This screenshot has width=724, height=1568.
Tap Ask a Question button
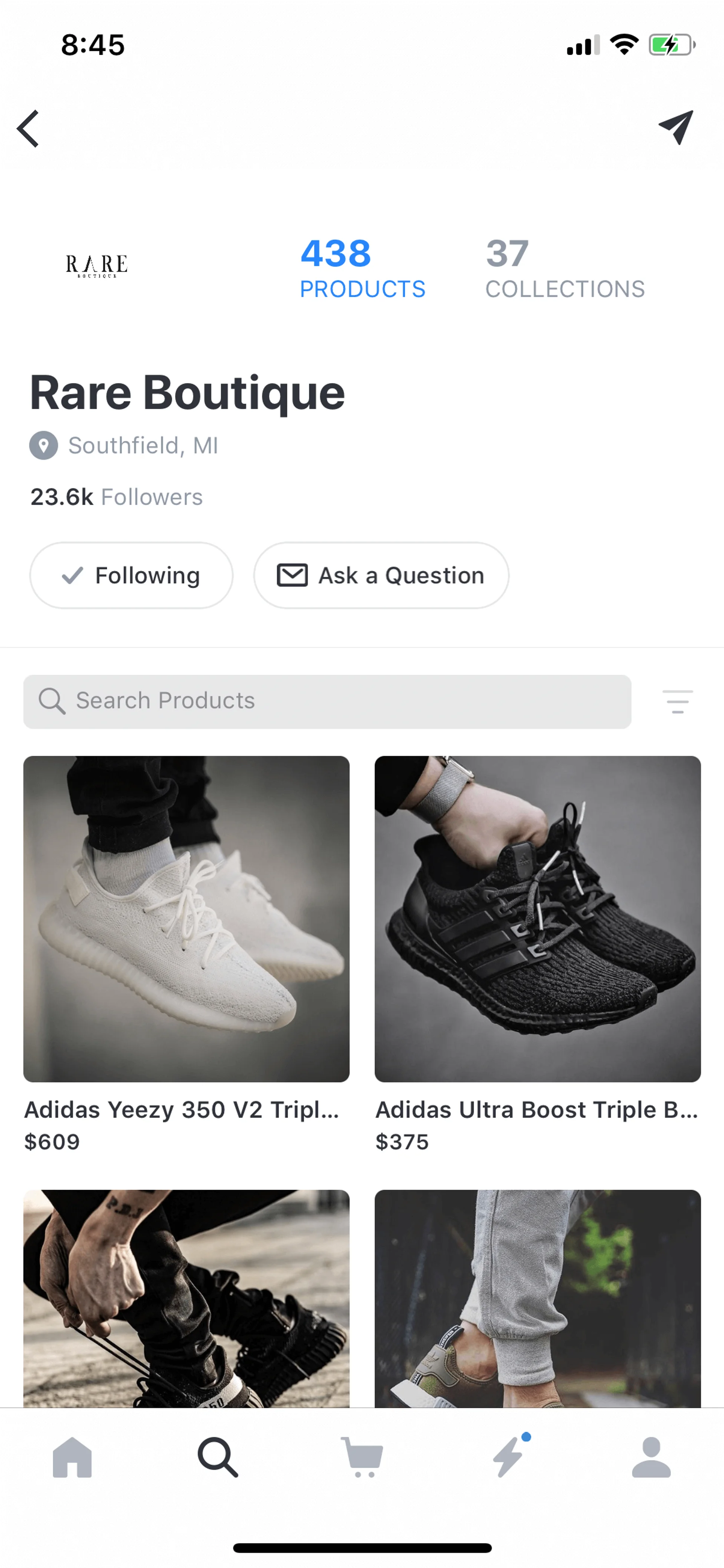pos(381,575)
